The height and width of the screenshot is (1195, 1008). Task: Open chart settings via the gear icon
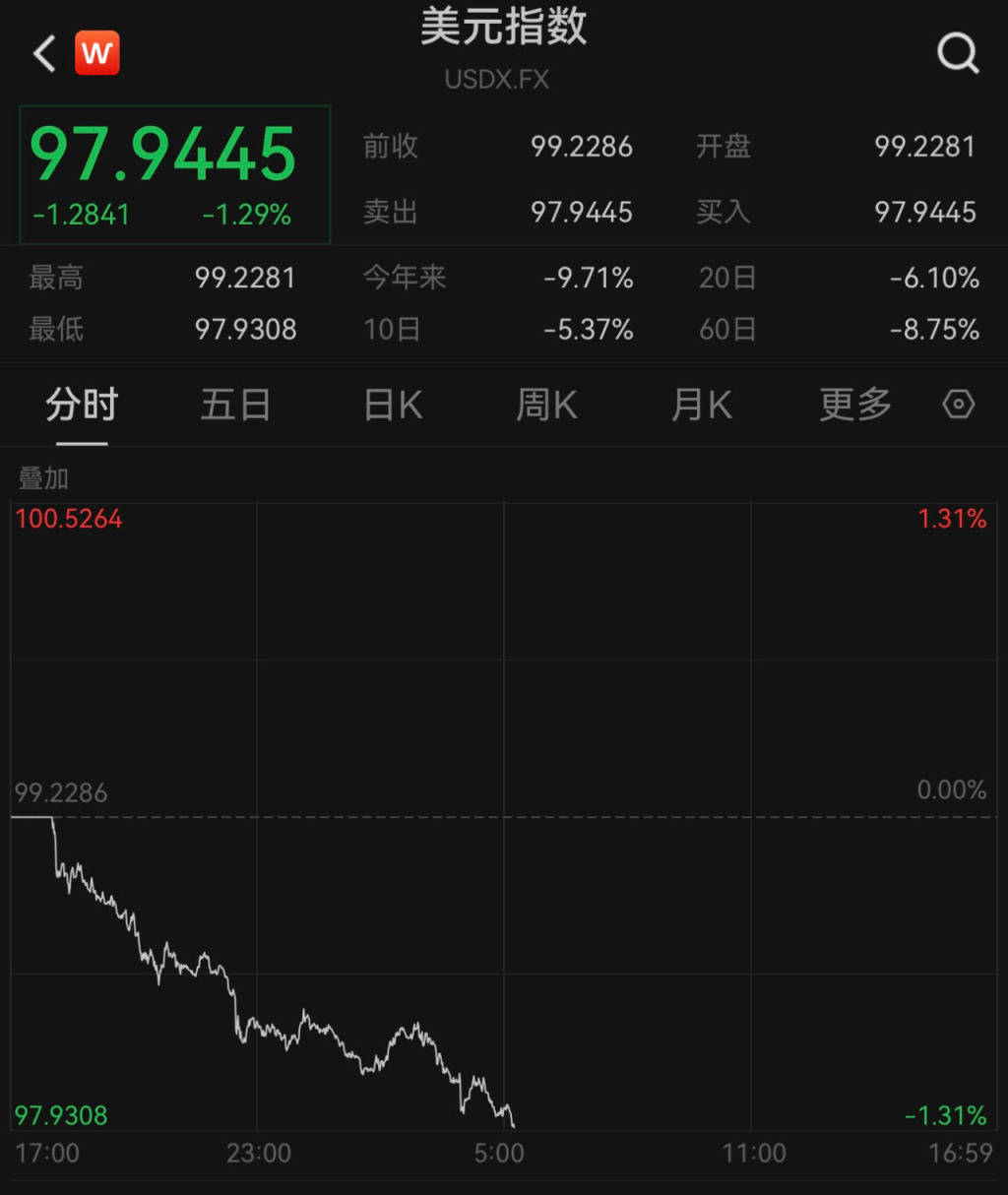coord(957,405)
